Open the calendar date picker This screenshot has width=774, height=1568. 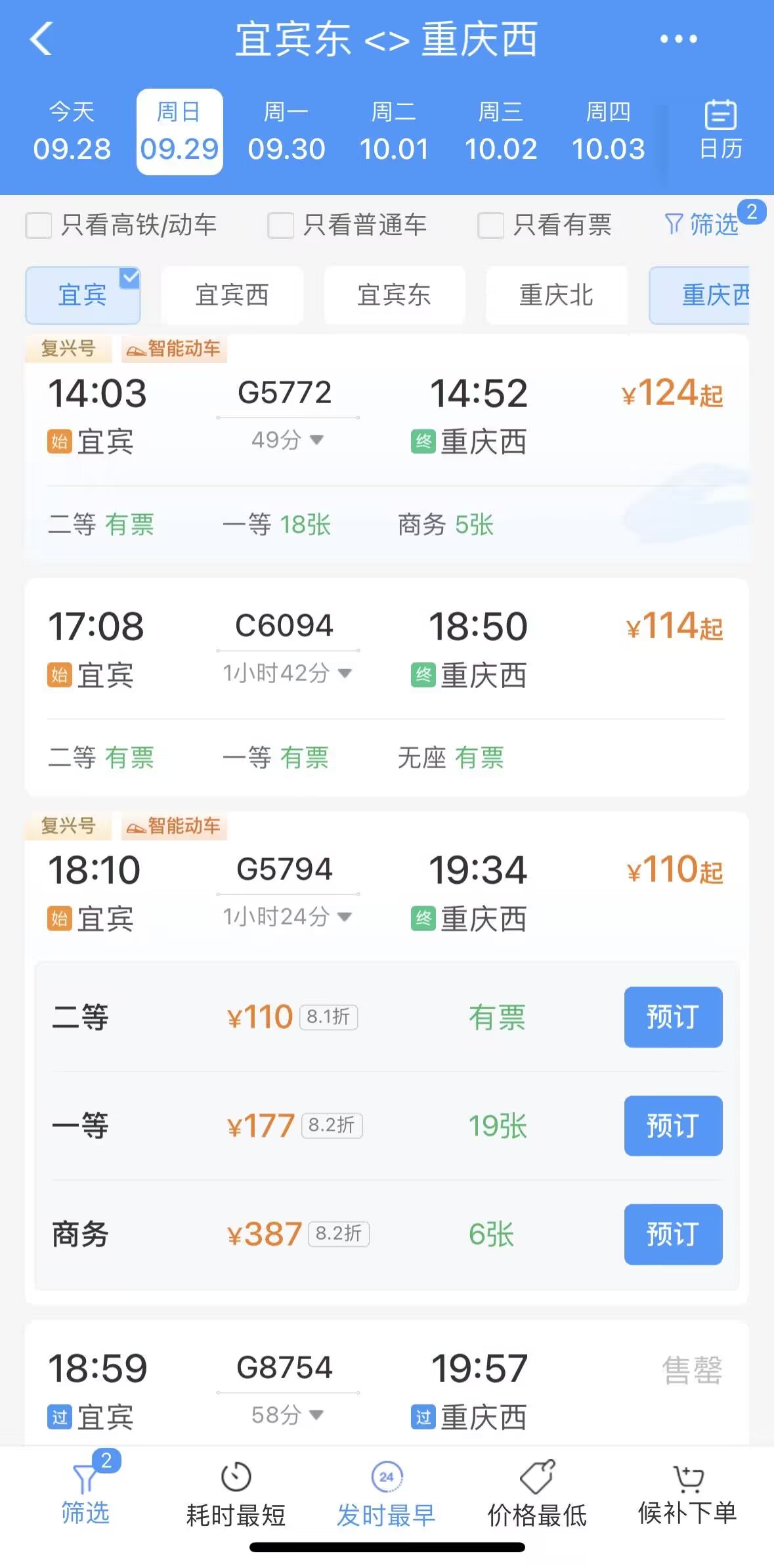coord(718,129)
